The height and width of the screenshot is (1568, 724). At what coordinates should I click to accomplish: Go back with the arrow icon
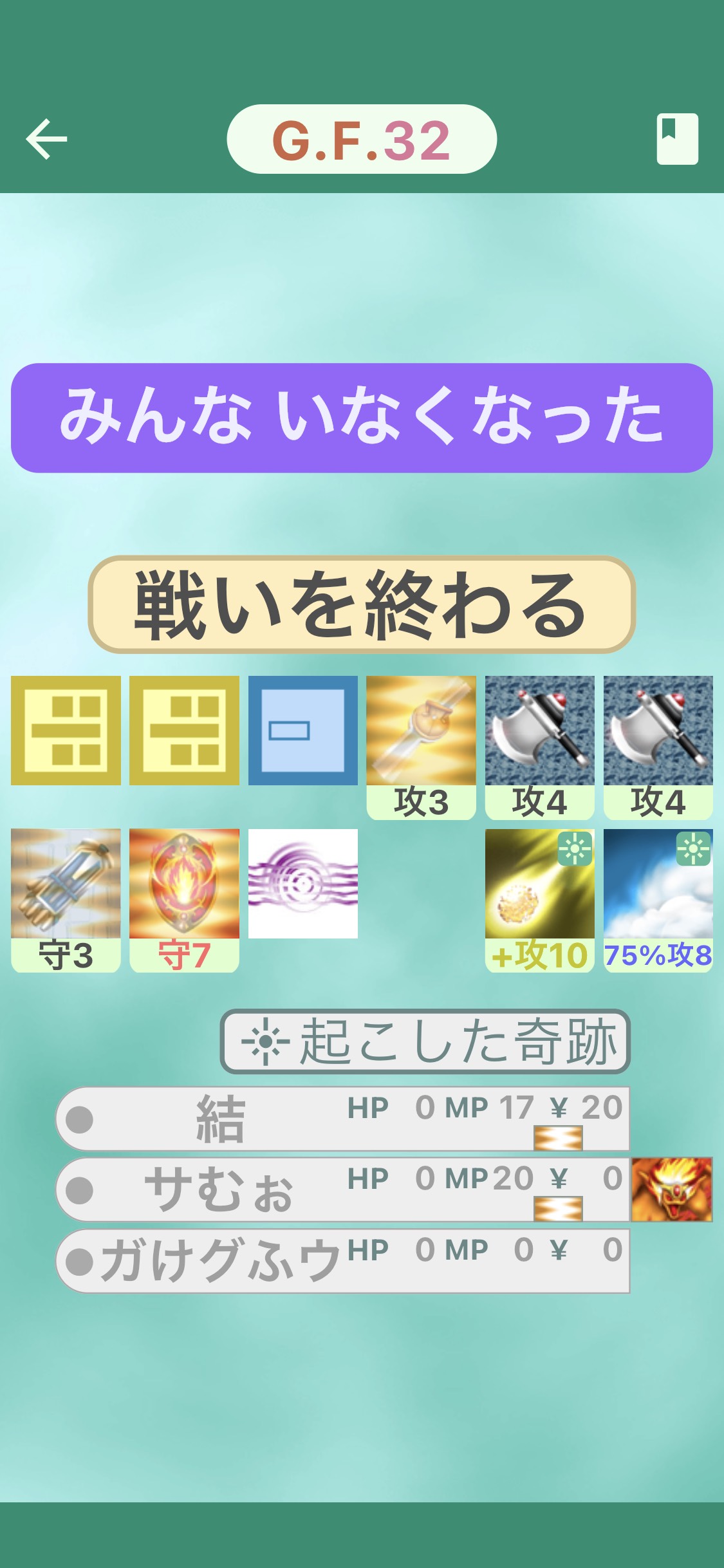click(x=46, y=139)
